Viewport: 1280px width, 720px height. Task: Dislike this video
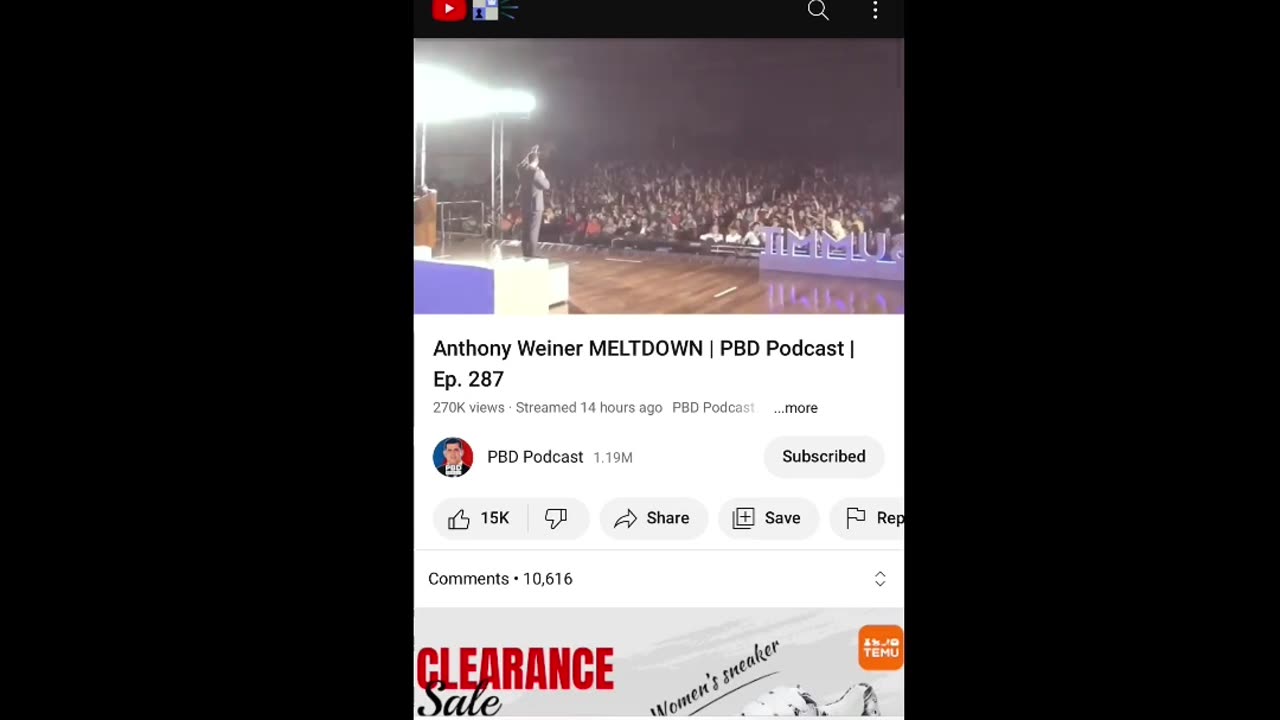coord(556,518)
